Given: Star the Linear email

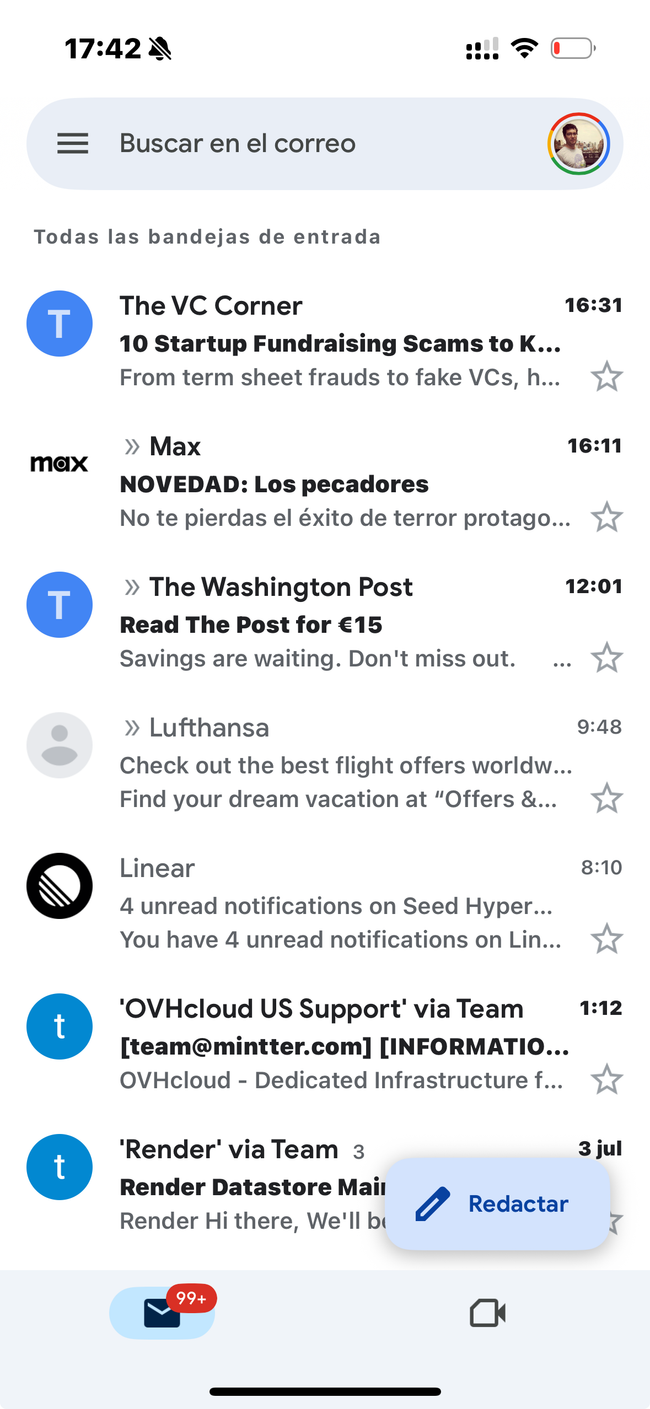Looking at the screenshot, I should point(606,939).
